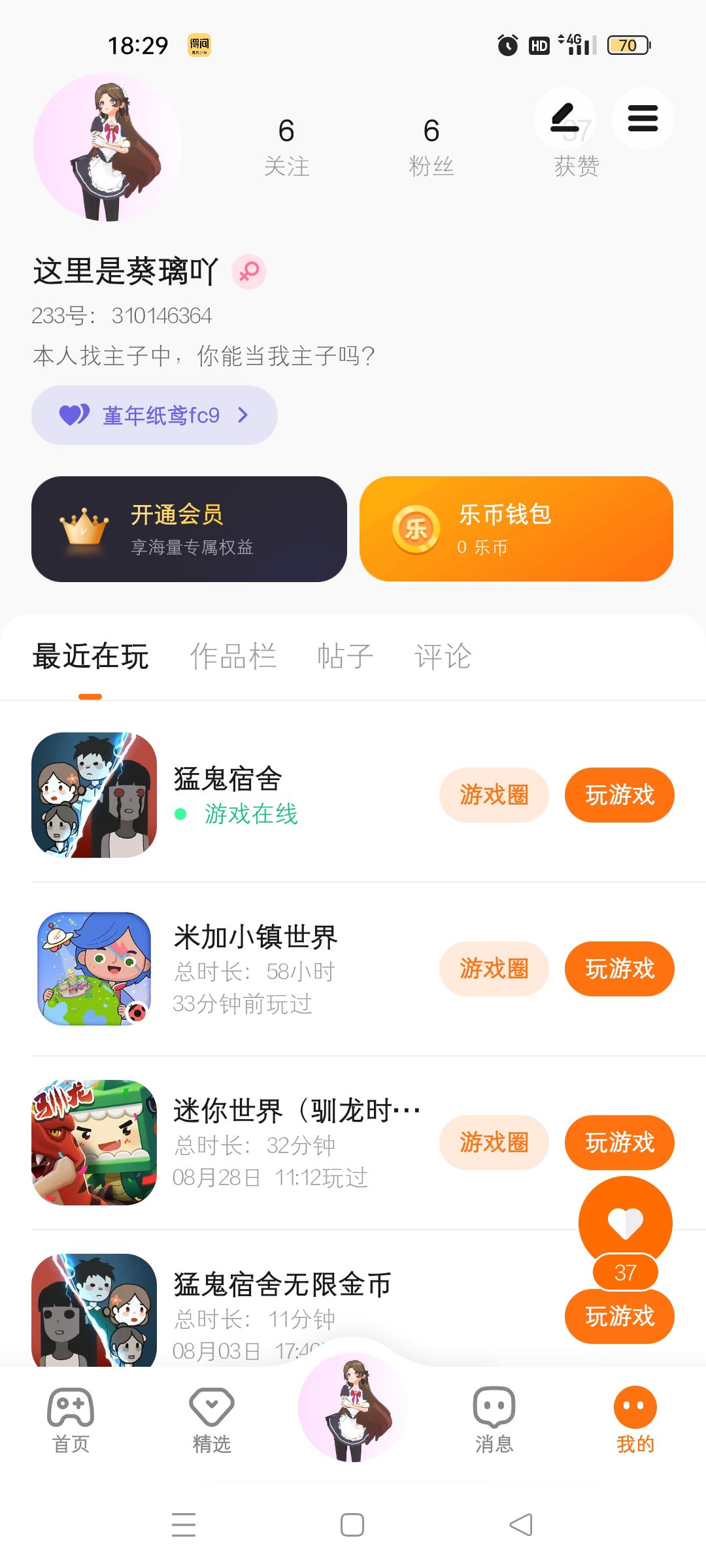Screen dimensions: 706x1568
Task: Open 游戏圈 for 米加小镇世界
Action: [x=494, y=969]
